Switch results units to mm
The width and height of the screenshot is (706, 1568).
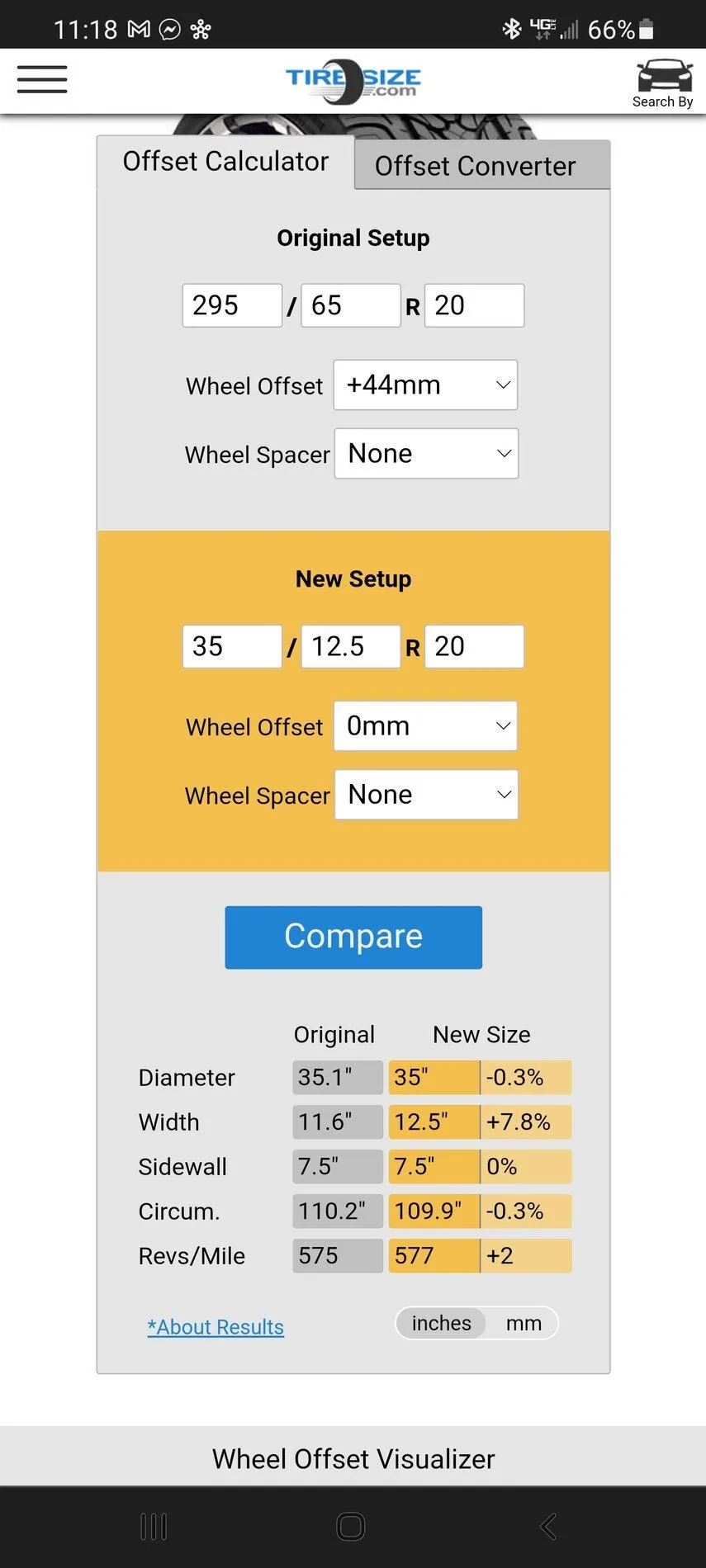coord(524,1324)
